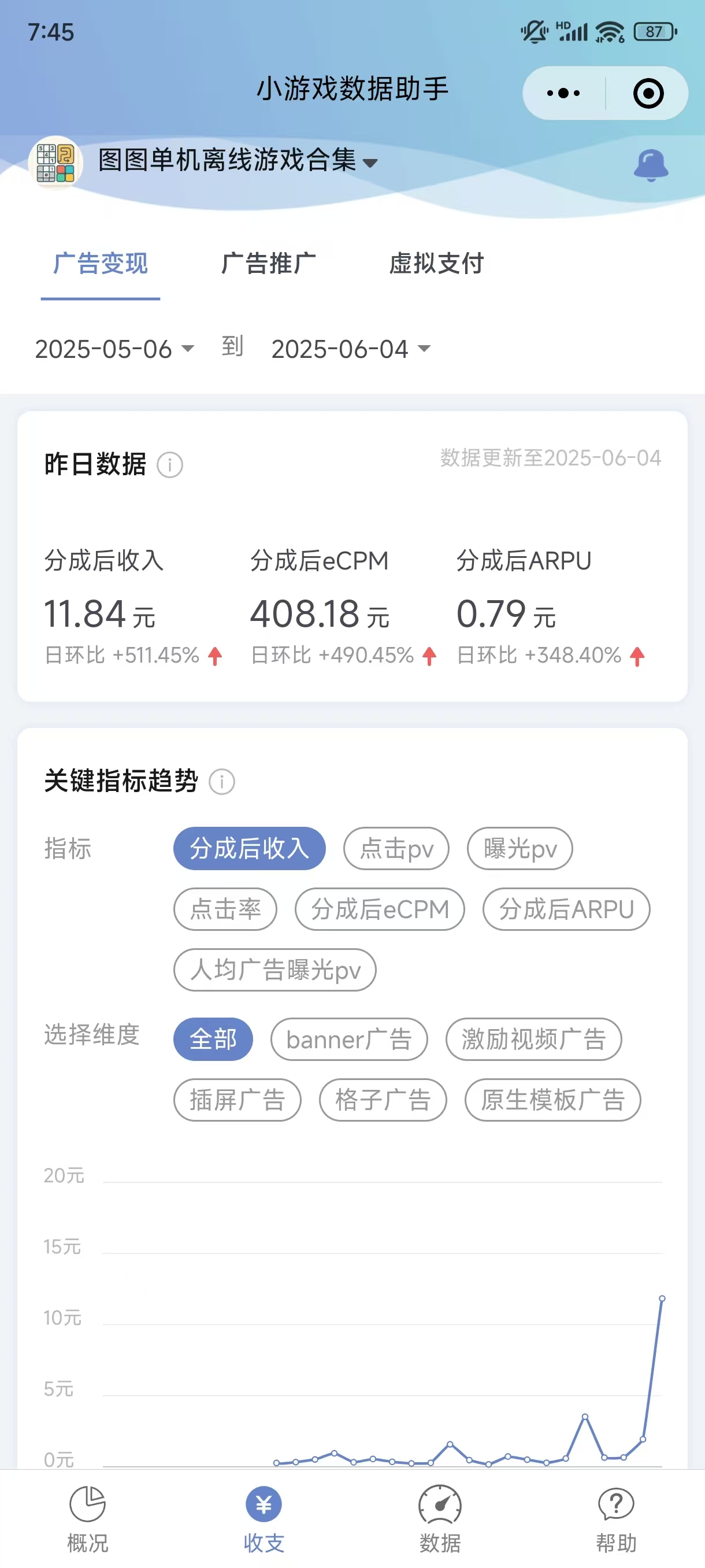This screenshot has width=705, height=1568.
Task: Close the mini program with circle button
Action: click(x=648, y=93)
